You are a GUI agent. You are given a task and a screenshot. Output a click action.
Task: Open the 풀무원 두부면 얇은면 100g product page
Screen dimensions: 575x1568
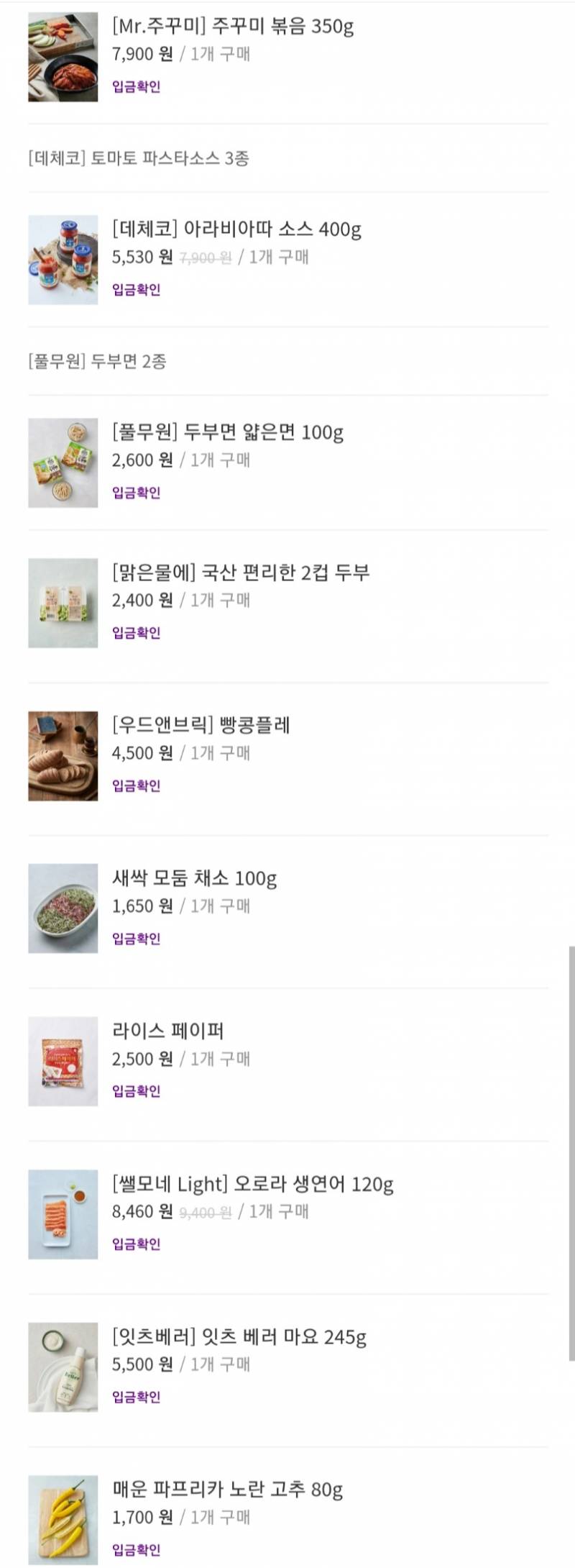click(x=229, y=433)
